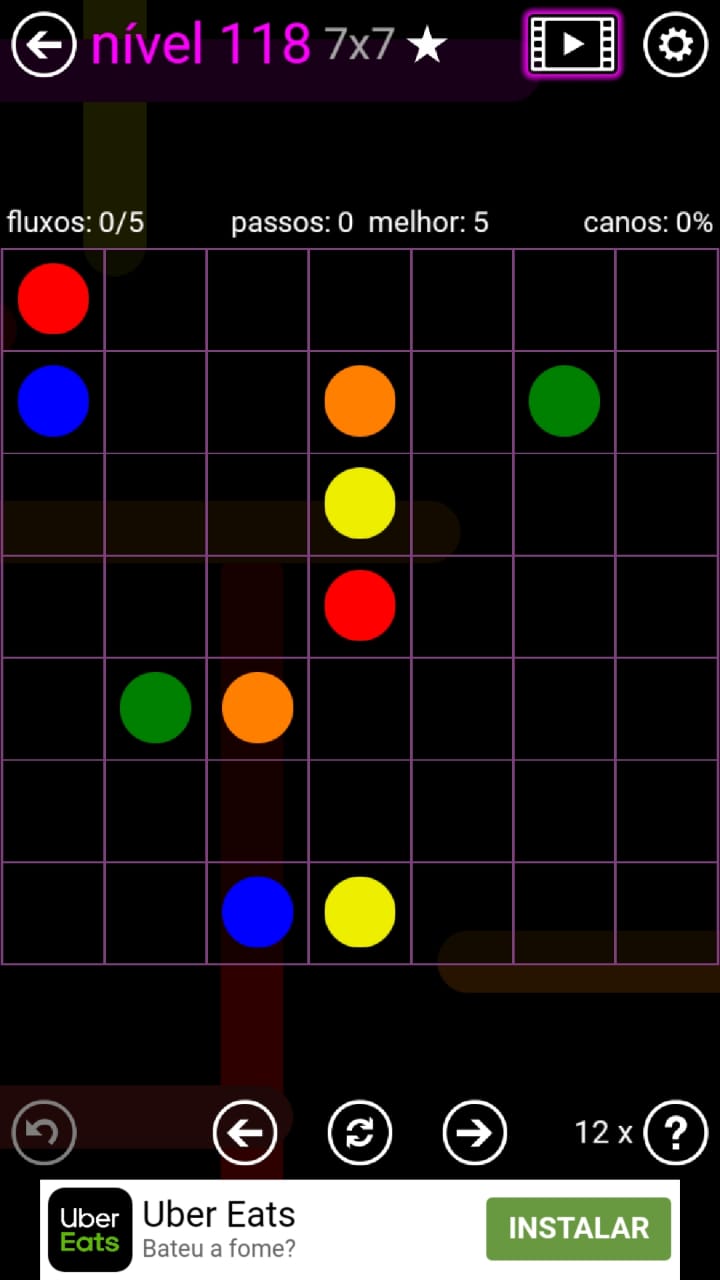Watch the video reward via film icon
The width and height of the screenshot is (720, 1280).
[x=572, y=44]
